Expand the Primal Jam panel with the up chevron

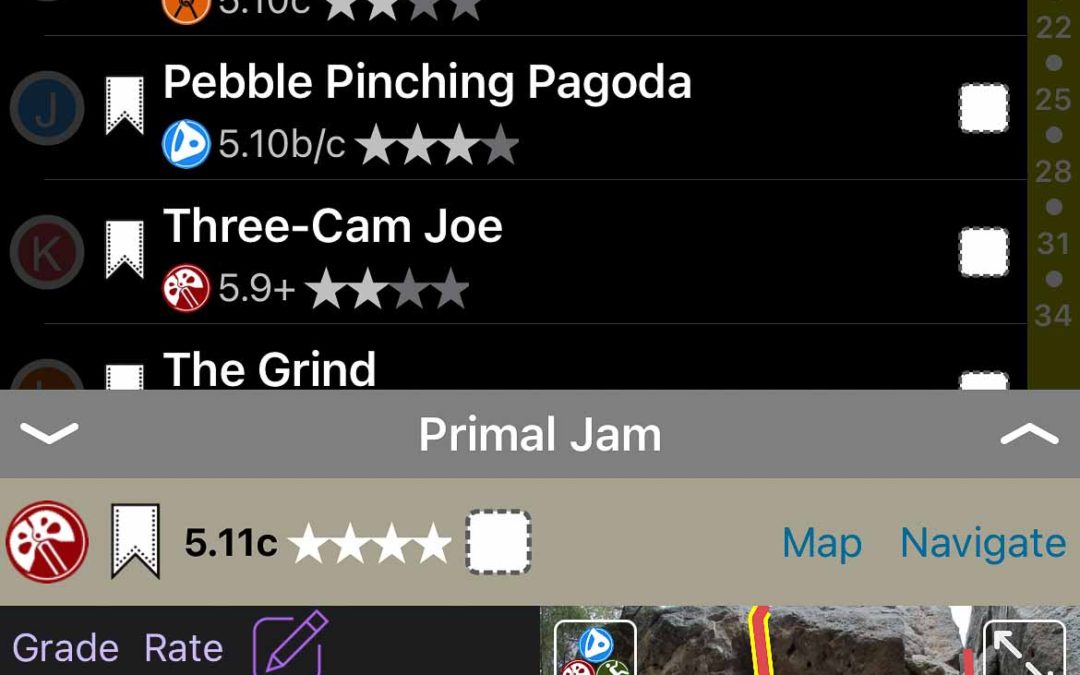pyautogui.click(x=1028, y=434)
